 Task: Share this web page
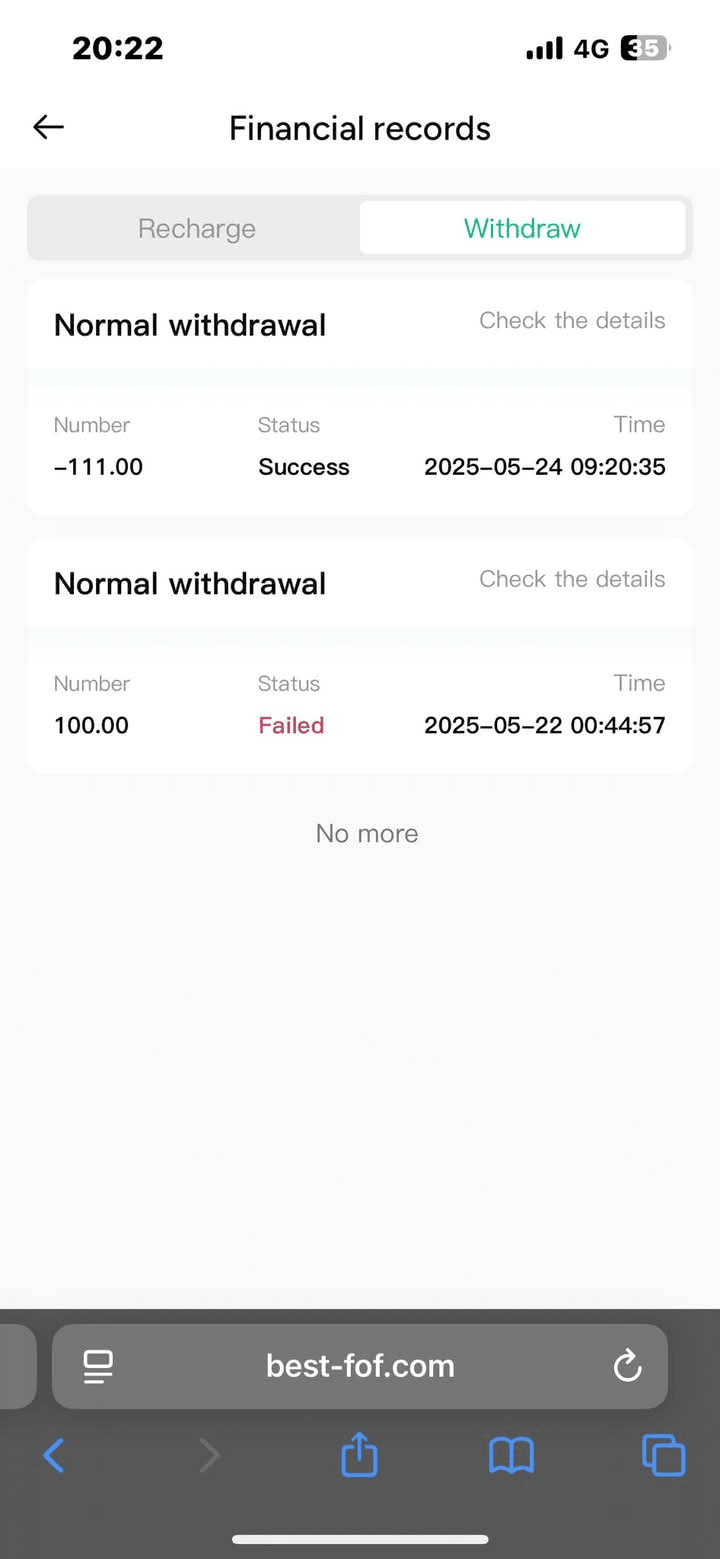(x=359, y=1455)
